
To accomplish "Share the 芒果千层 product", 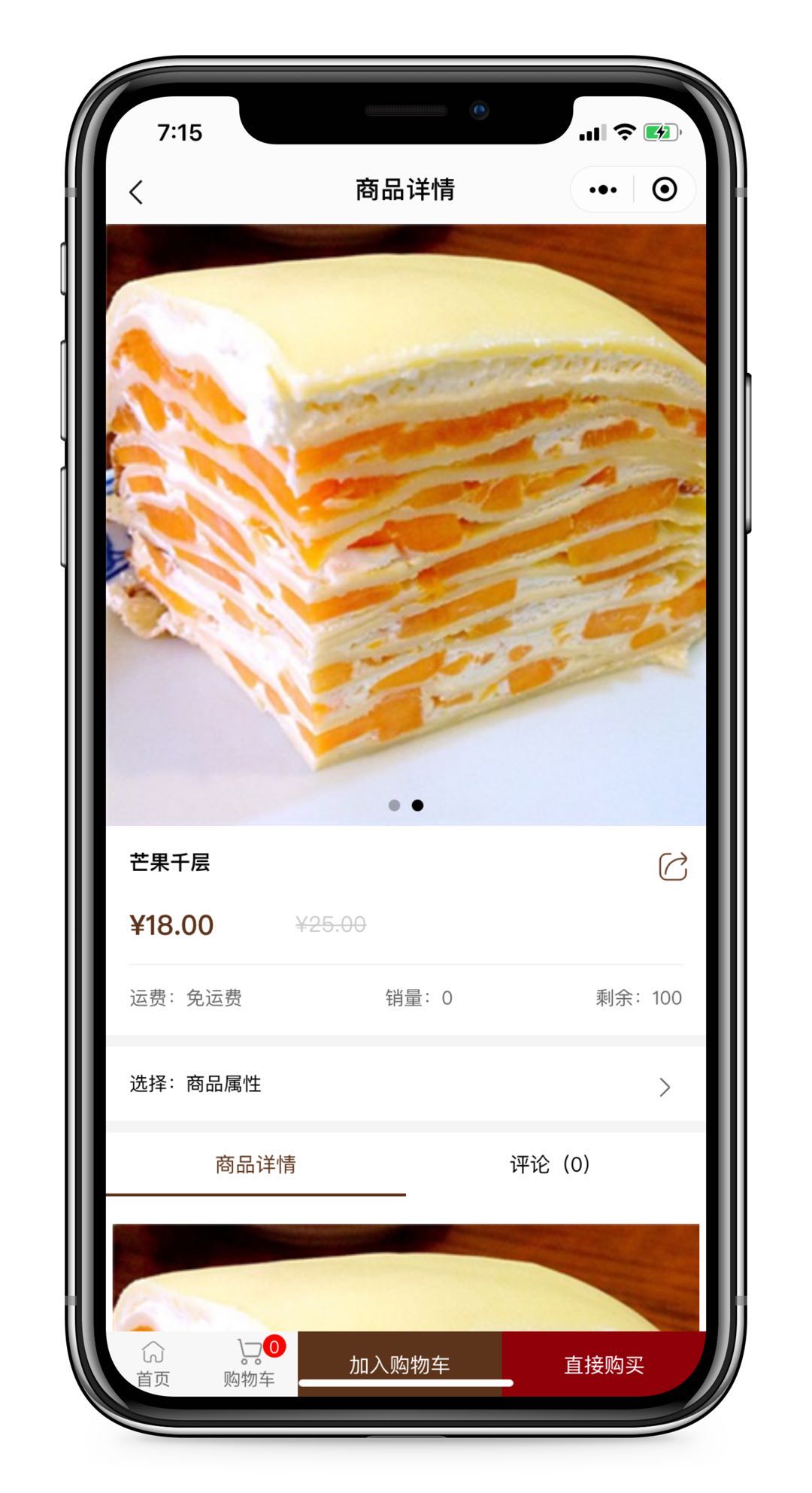I will pyautogui.click(x=672, y=866).
